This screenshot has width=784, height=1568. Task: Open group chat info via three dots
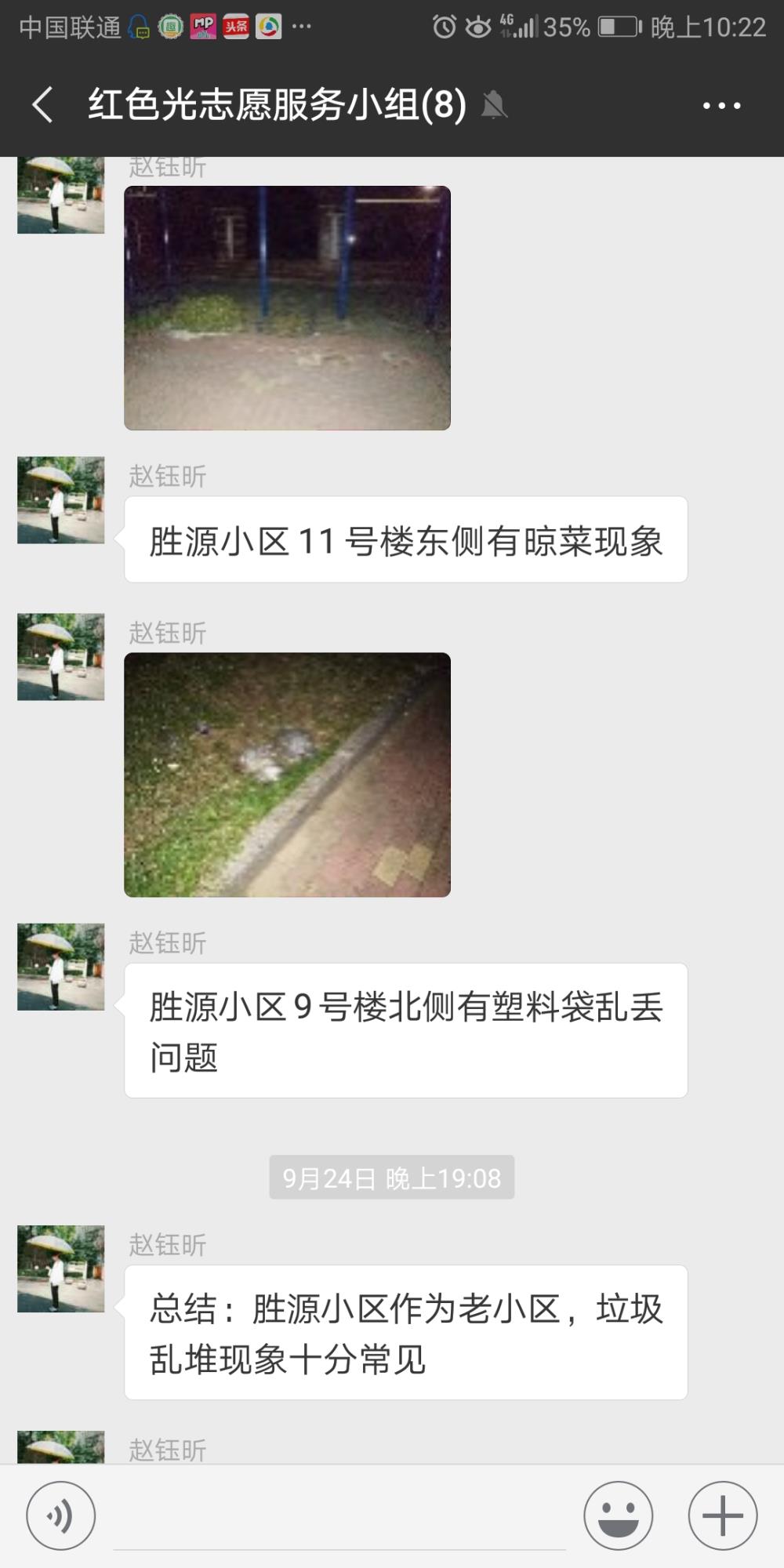721,105
